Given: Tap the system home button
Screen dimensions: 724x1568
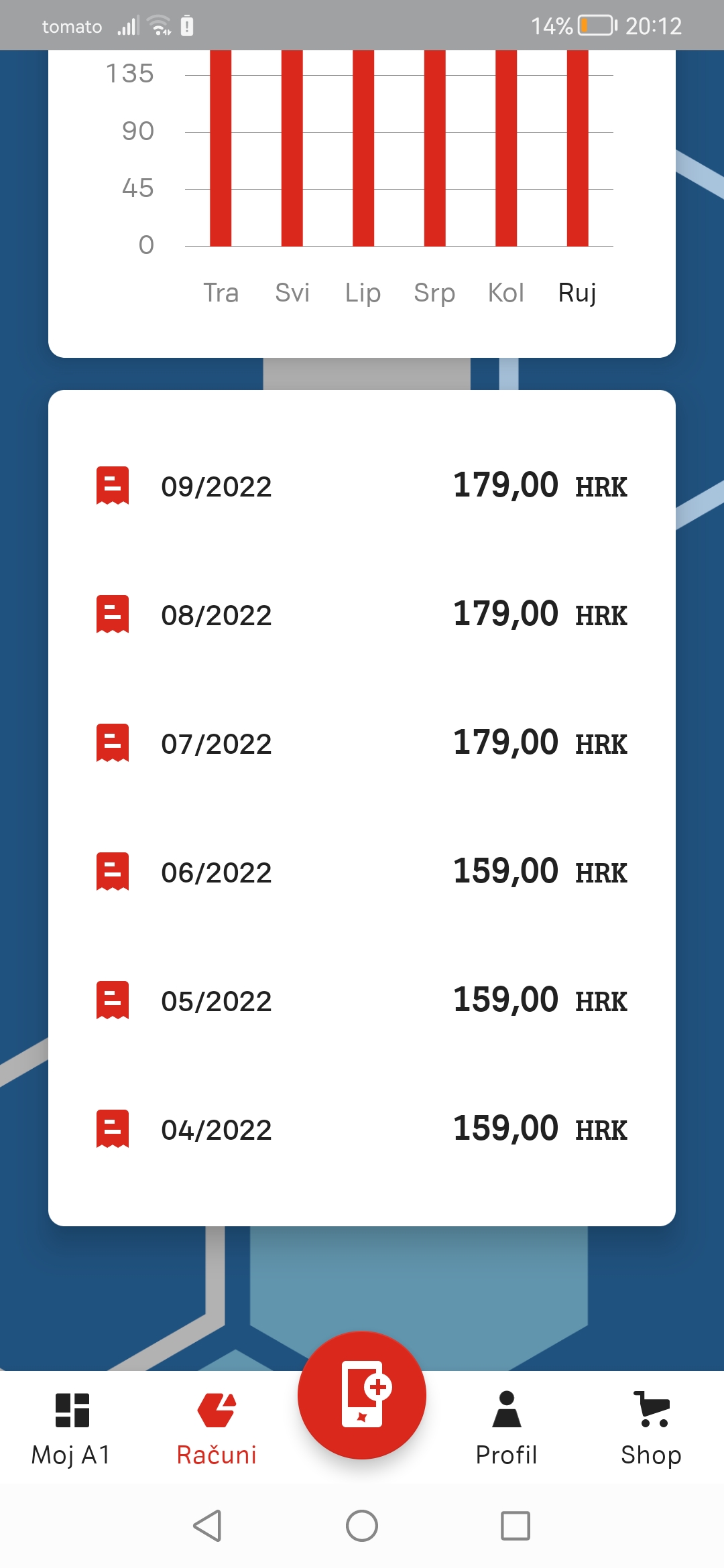Looking at the screenshot, I should tap(362, 1526).
